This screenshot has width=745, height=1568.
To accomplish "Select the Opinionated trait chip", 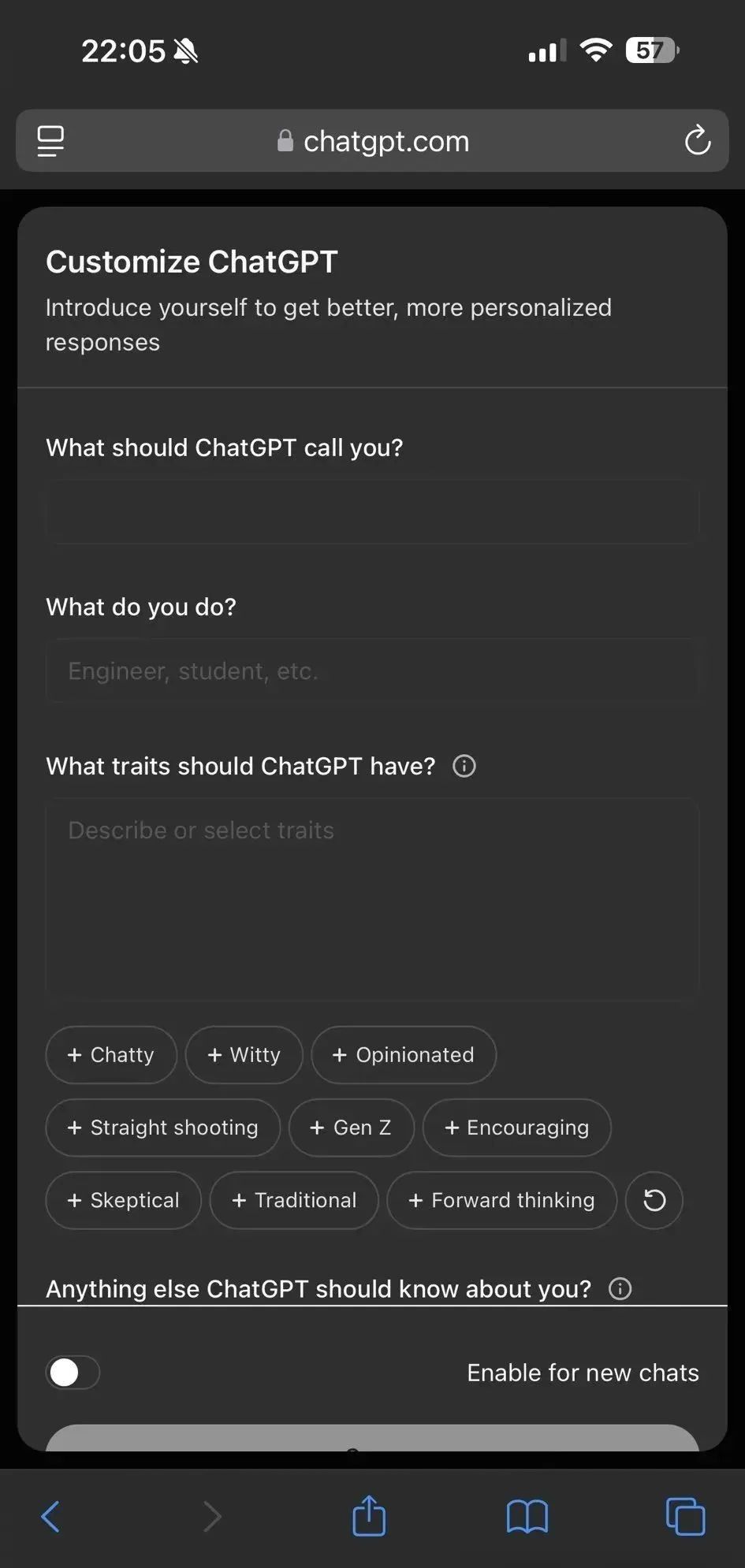I will (404, 1055).
